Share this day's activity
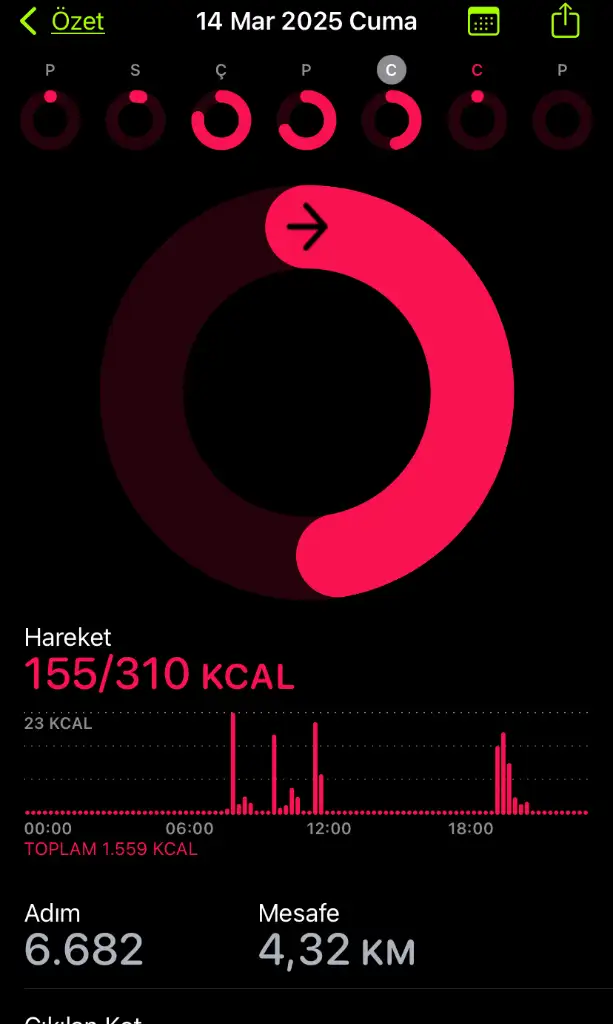613x1024 pixels. 565,21
